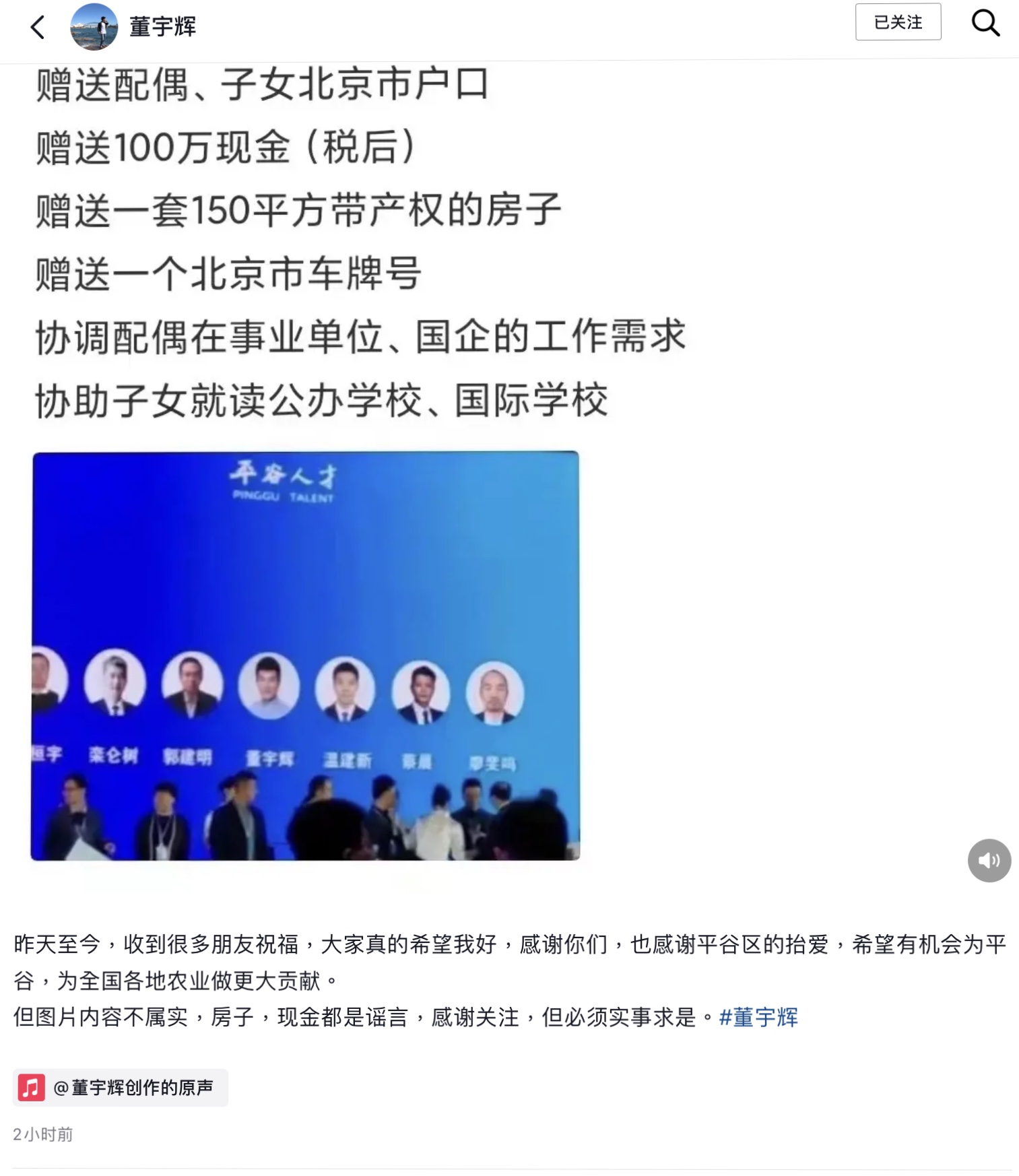The width and height of the screenshot is (1019, 1176).
Task: Toggle the video sound speaker icon
Action: pyautogui.click(x=989, y=860)
